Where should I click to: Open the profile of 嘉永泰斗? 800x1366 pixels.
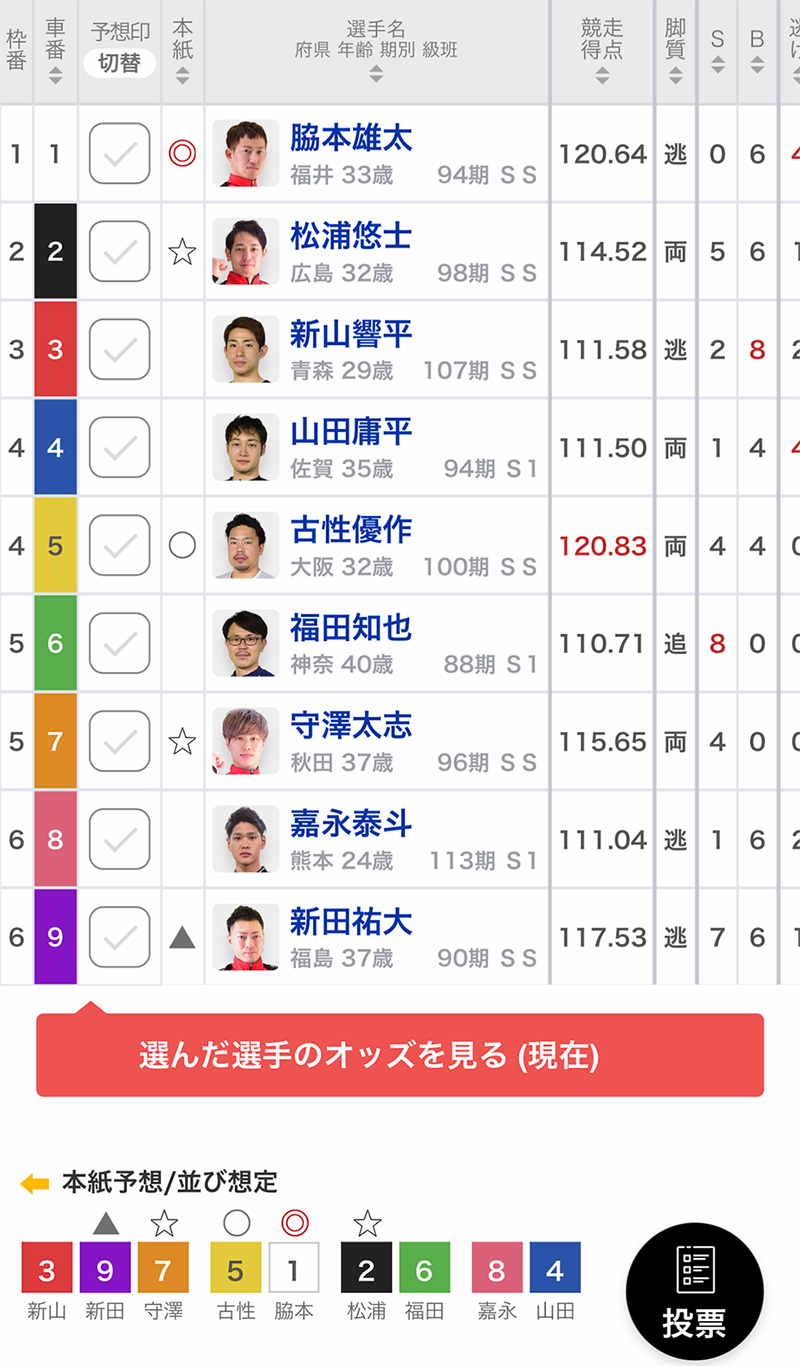(x=351, y=823)
